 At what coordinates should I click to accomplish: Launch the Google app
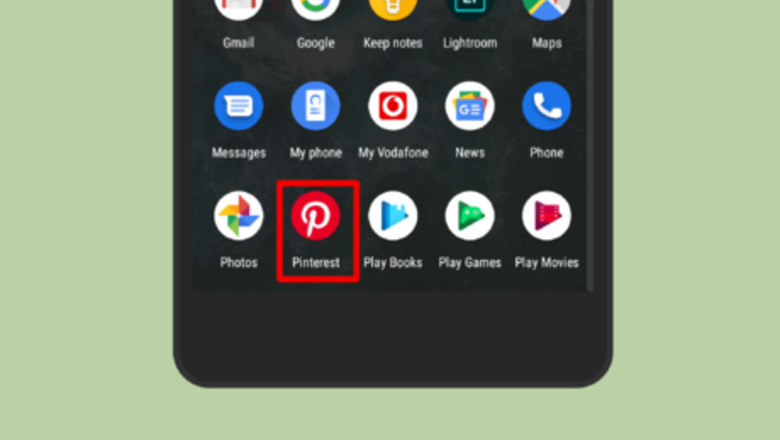(x=316, y=10)
